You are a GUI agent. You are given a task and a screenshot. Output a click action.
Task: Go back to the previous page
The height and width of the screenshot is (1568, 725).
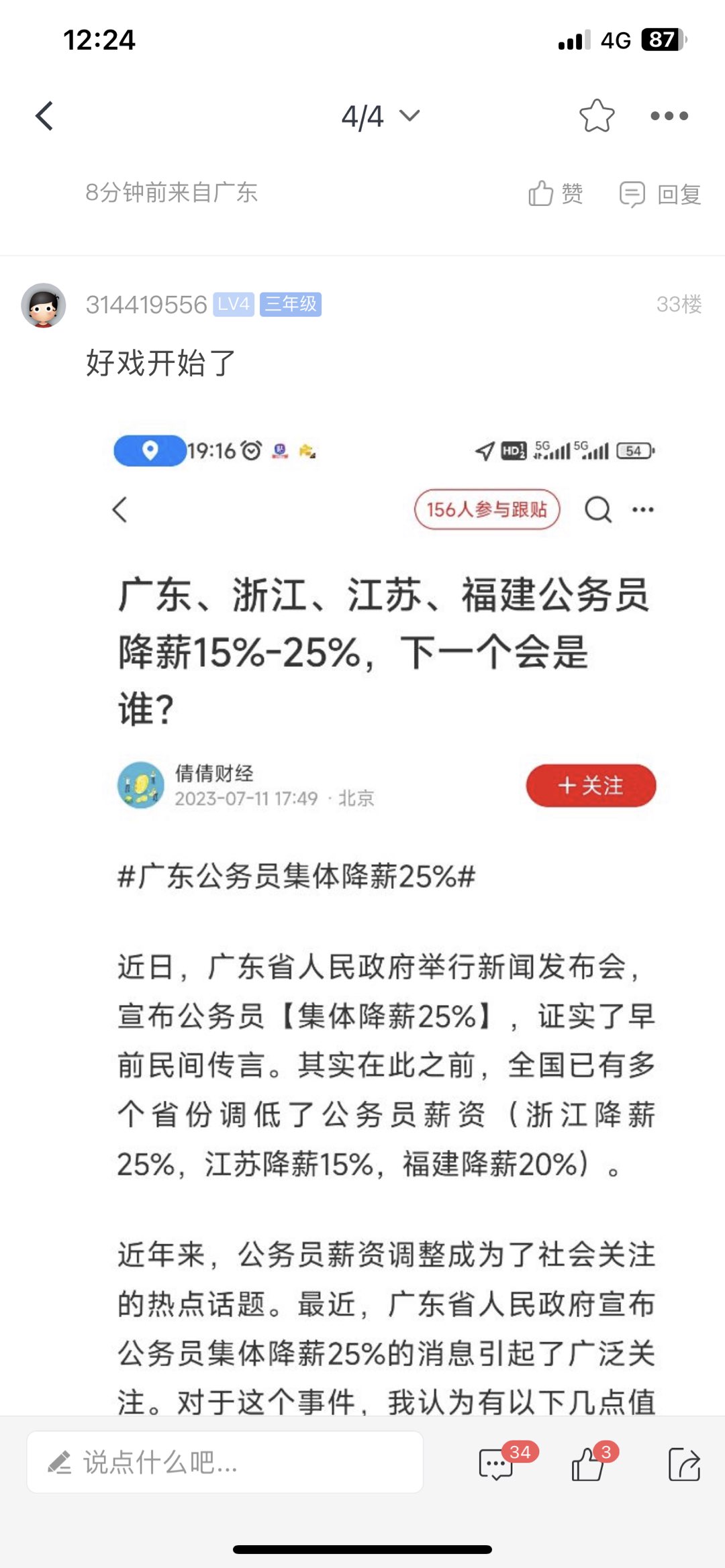point(44,116)
